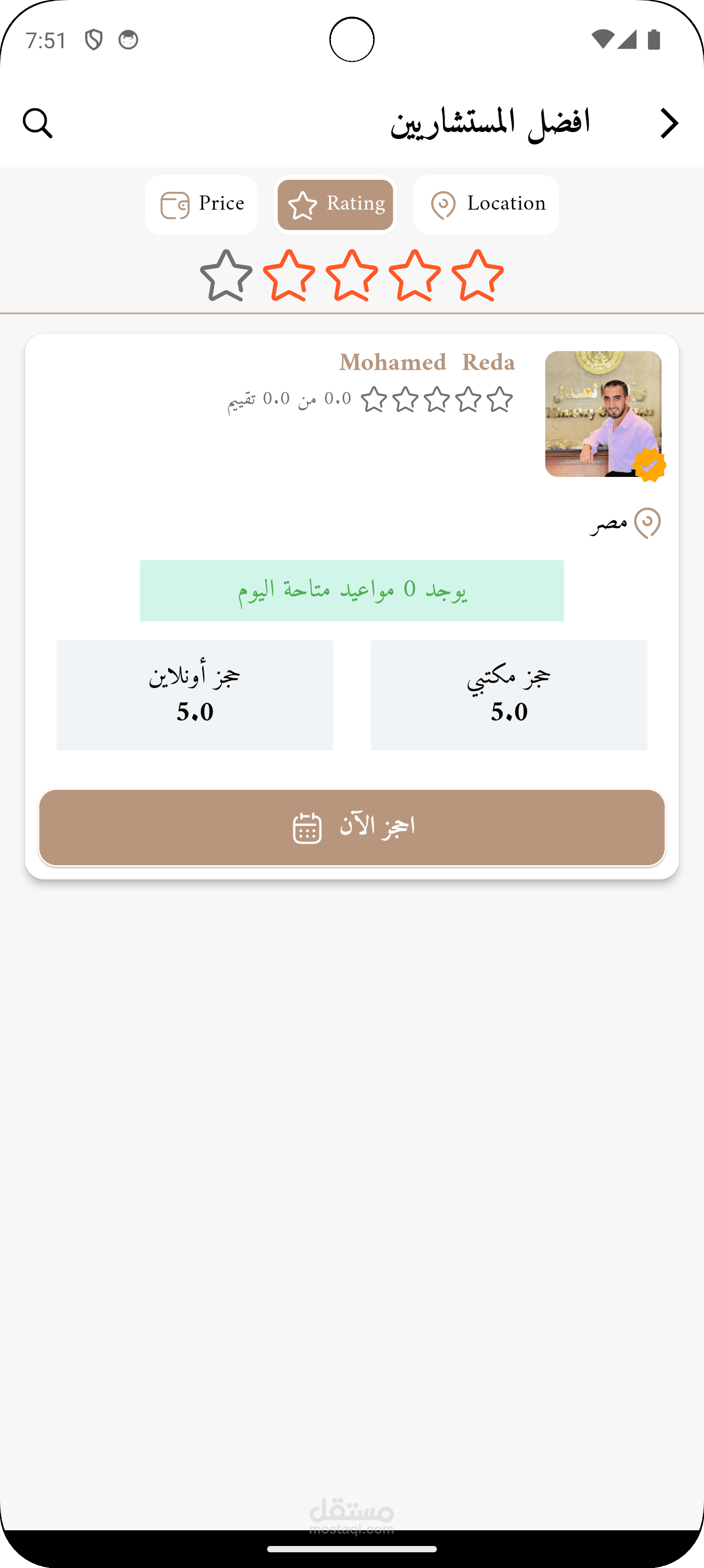Image resolution: width=704 pixels, height=1568 pixels.
Task: Filter consultants by Location
Action: (x=486, y=204)
